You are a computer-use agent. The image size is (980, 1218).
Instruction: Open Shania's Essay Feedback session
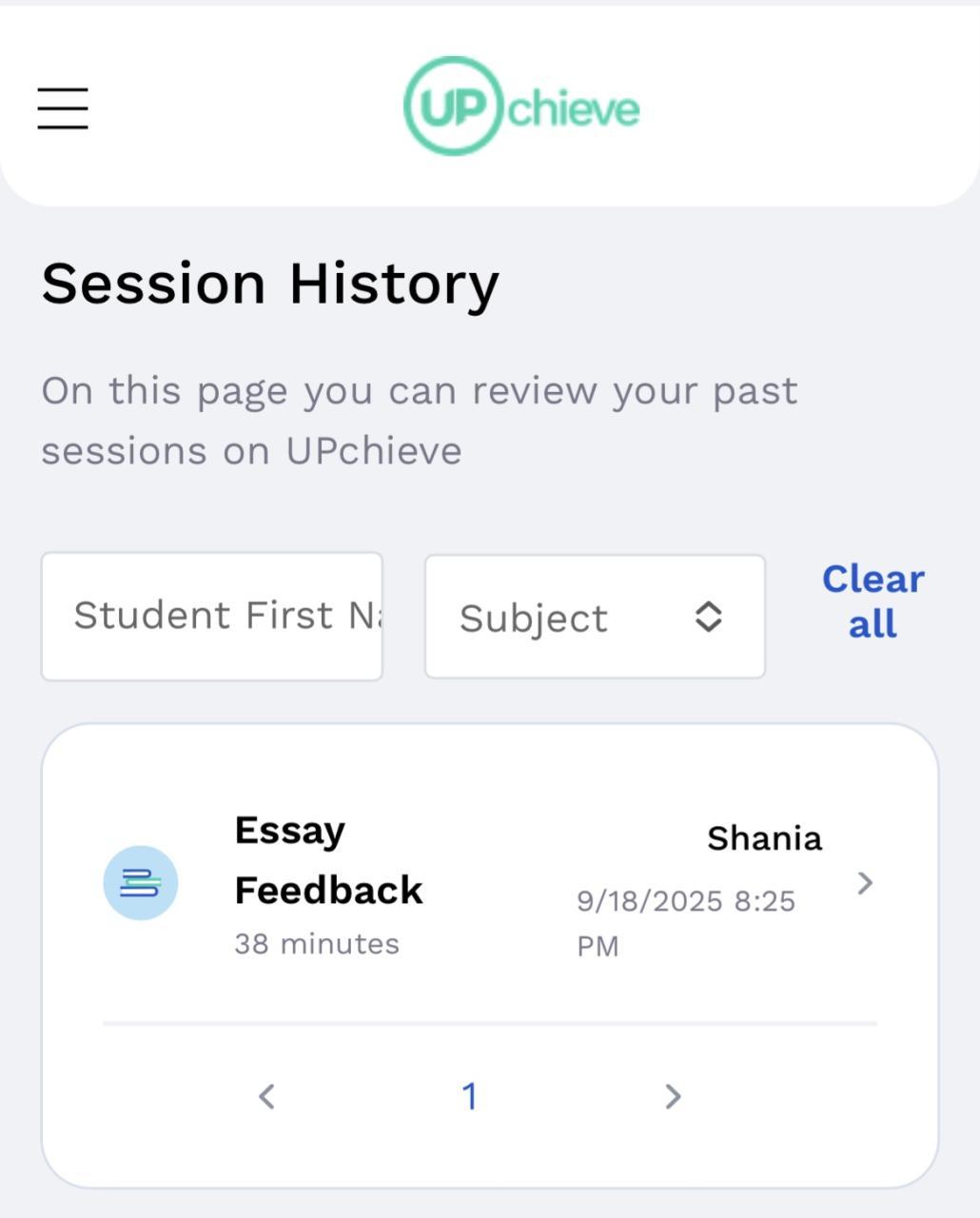tap(489, 884)
